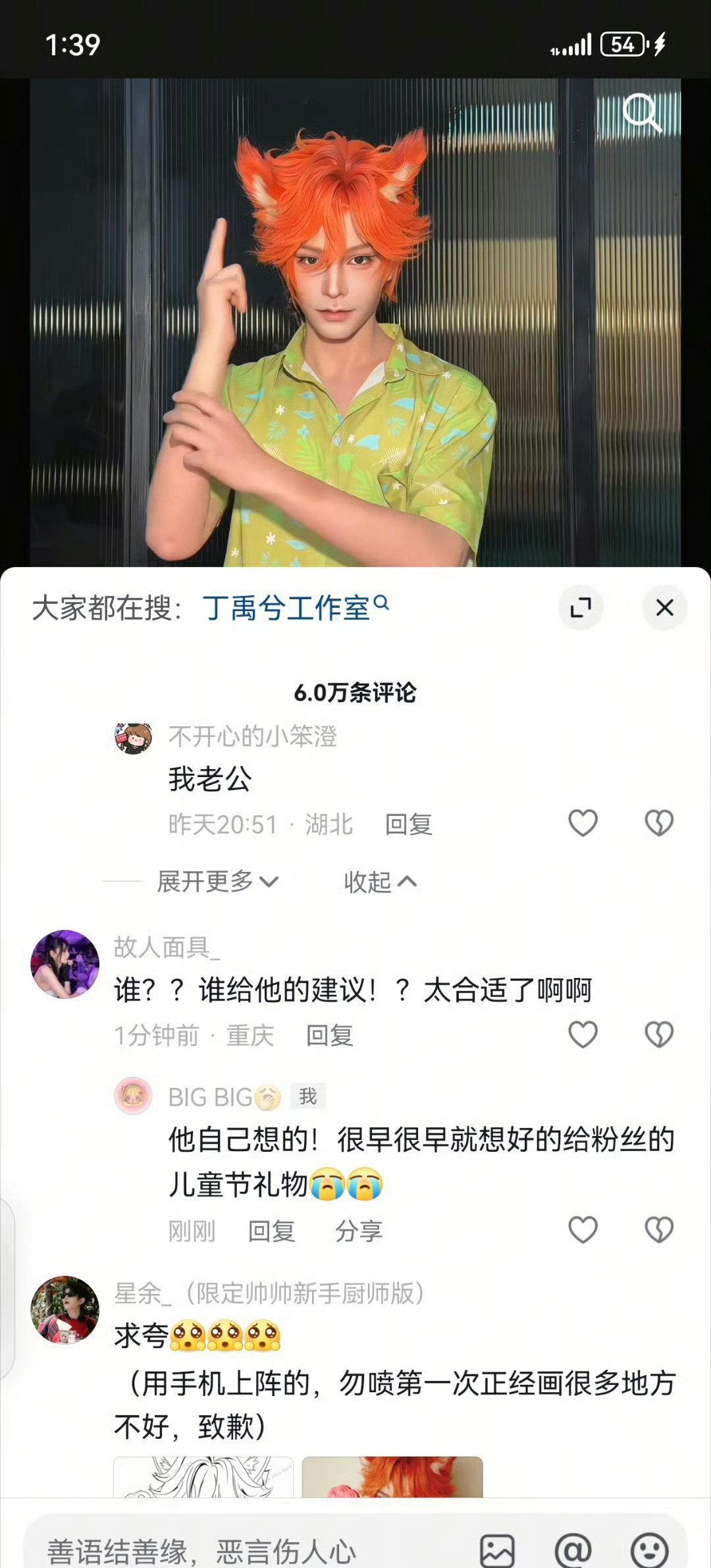Reply to 故人面具_'s comment
The height and width of the screenshot is (1568, 711).
329,1036
